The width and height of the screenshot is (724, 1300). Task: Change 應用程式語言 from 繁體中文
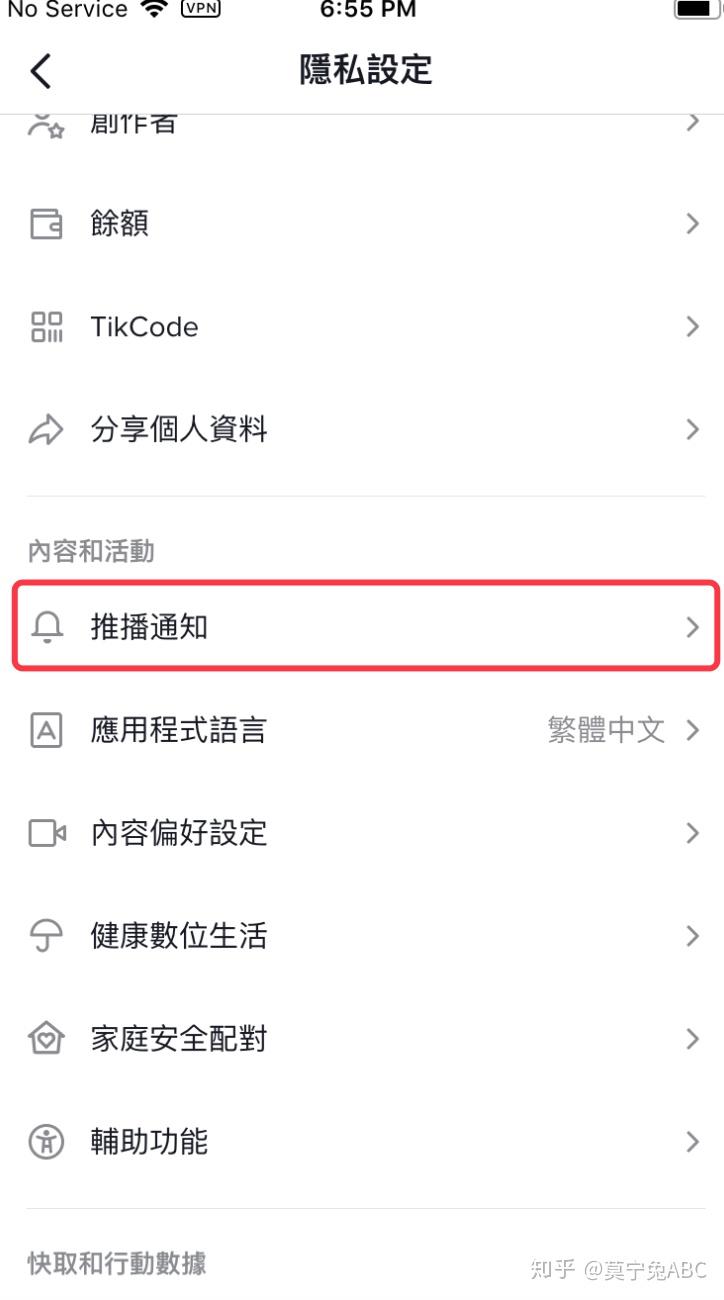362,730
